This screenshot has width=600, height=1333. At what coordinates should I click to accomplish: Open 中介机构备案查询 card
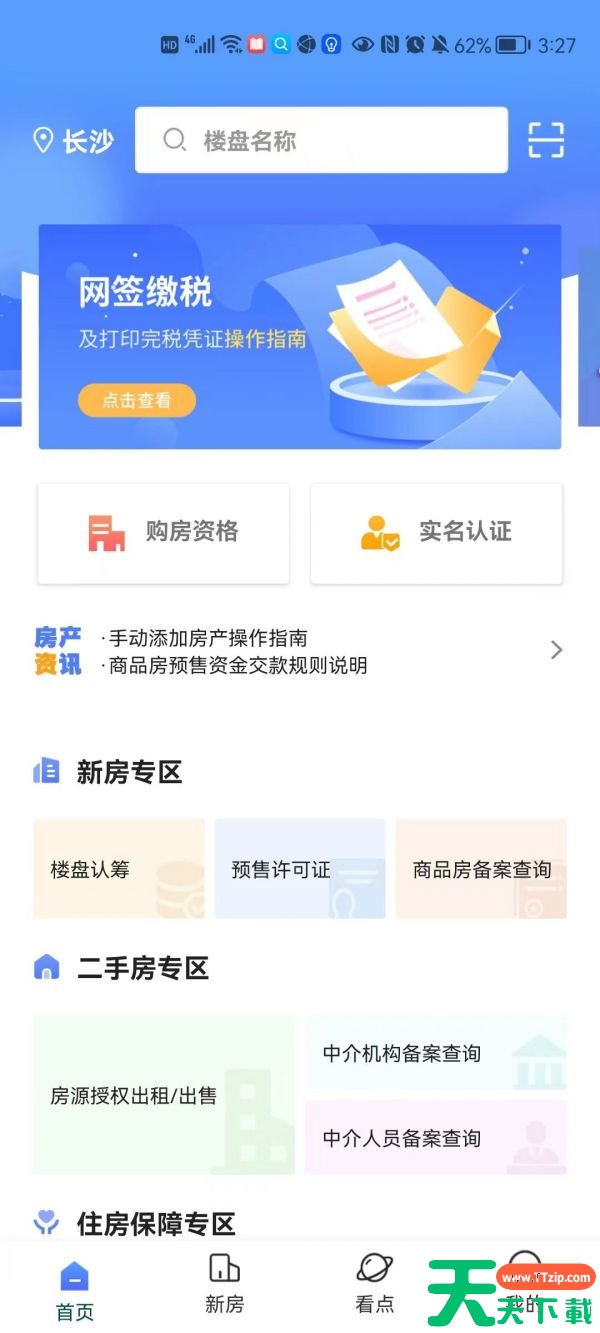pyautogui.click(x=436, y=1053)
